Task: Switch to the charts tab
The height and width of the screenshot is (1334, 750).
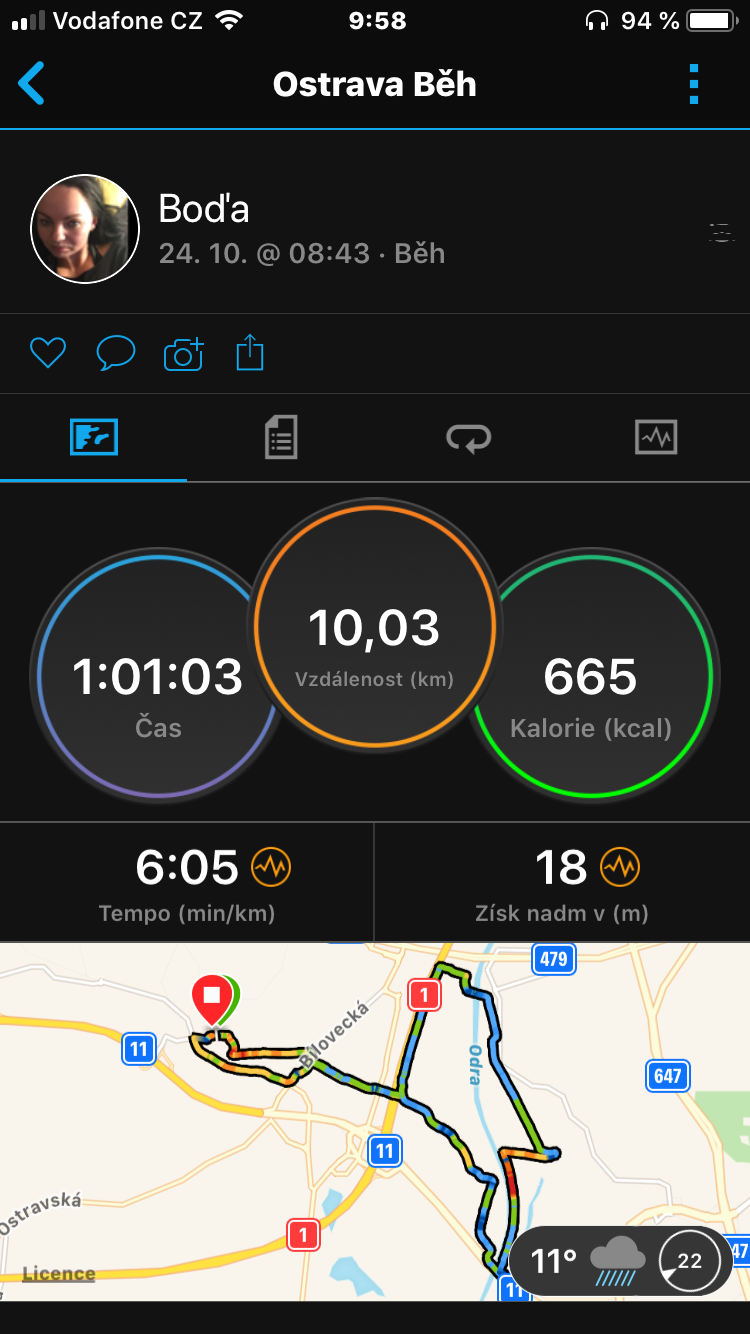Action: pyautogui.click(x=656, y=438)
